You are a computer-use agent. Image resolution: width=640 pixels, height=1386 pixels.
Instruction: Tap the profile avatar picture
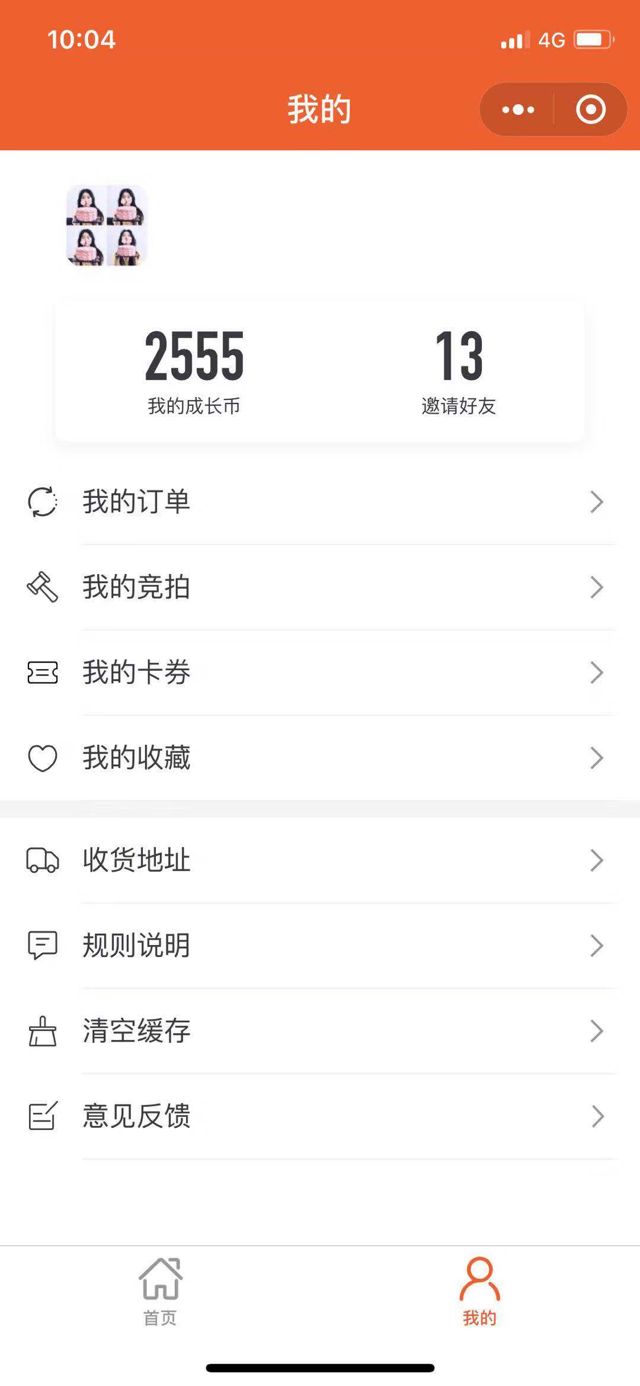107,226
